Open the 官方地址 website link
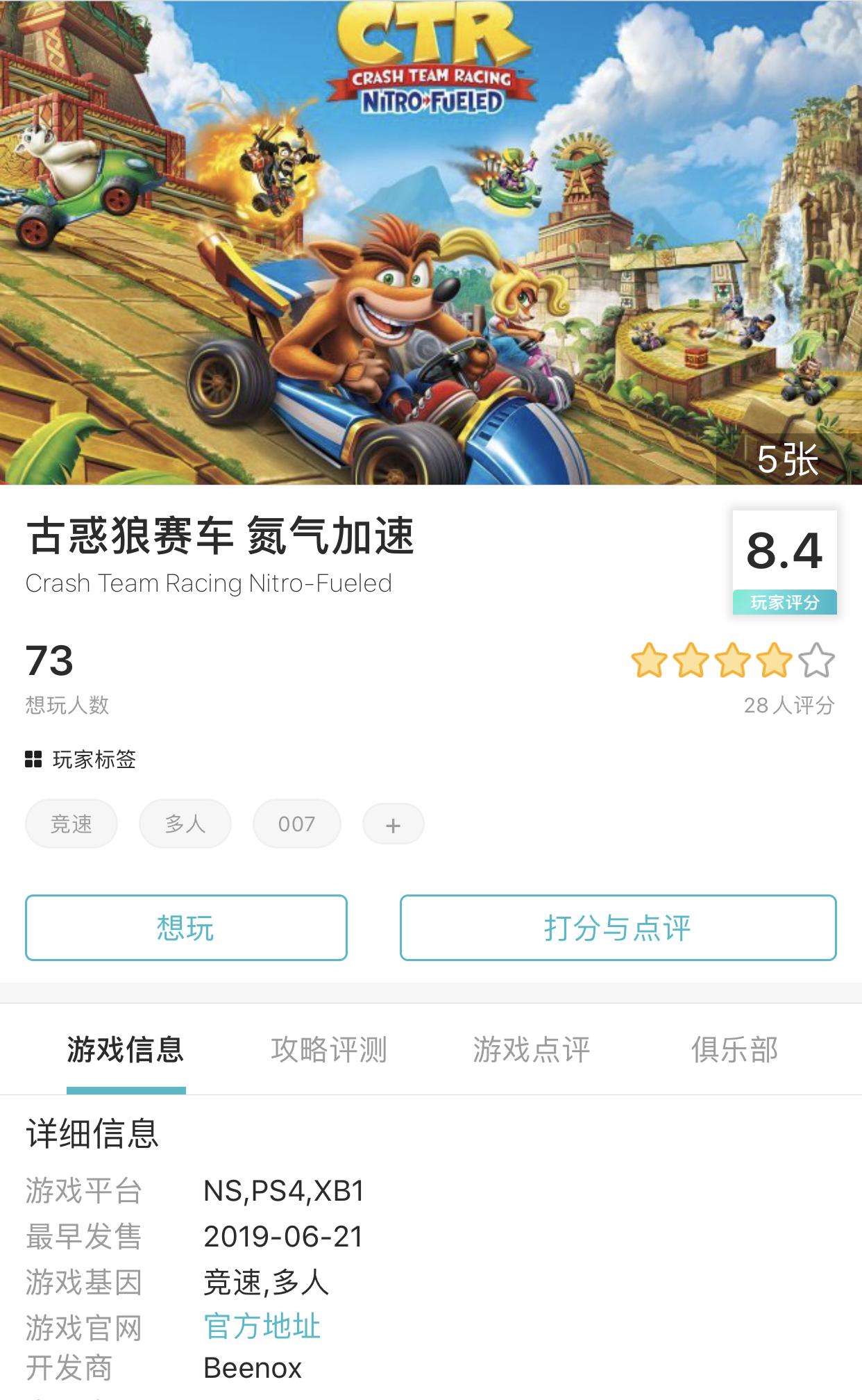 [262, 1326]
